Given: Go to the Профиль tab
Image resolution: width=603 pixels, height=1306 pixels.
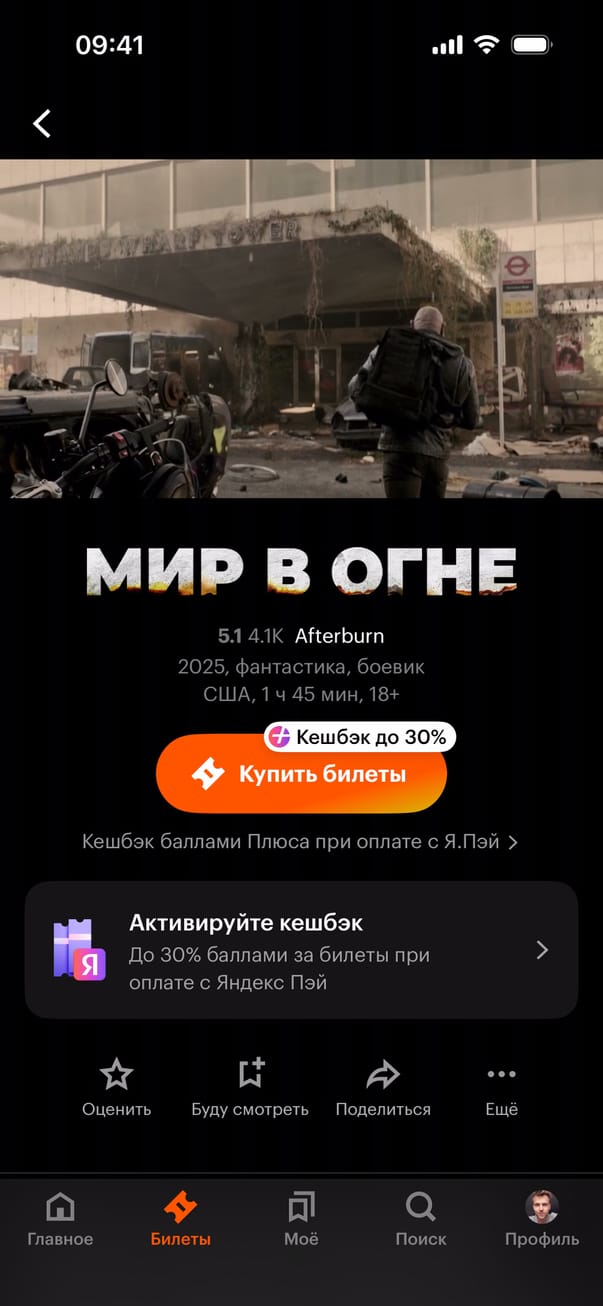Looking at the screenshot, I should pyautogui.click(x=541, y=1220).
